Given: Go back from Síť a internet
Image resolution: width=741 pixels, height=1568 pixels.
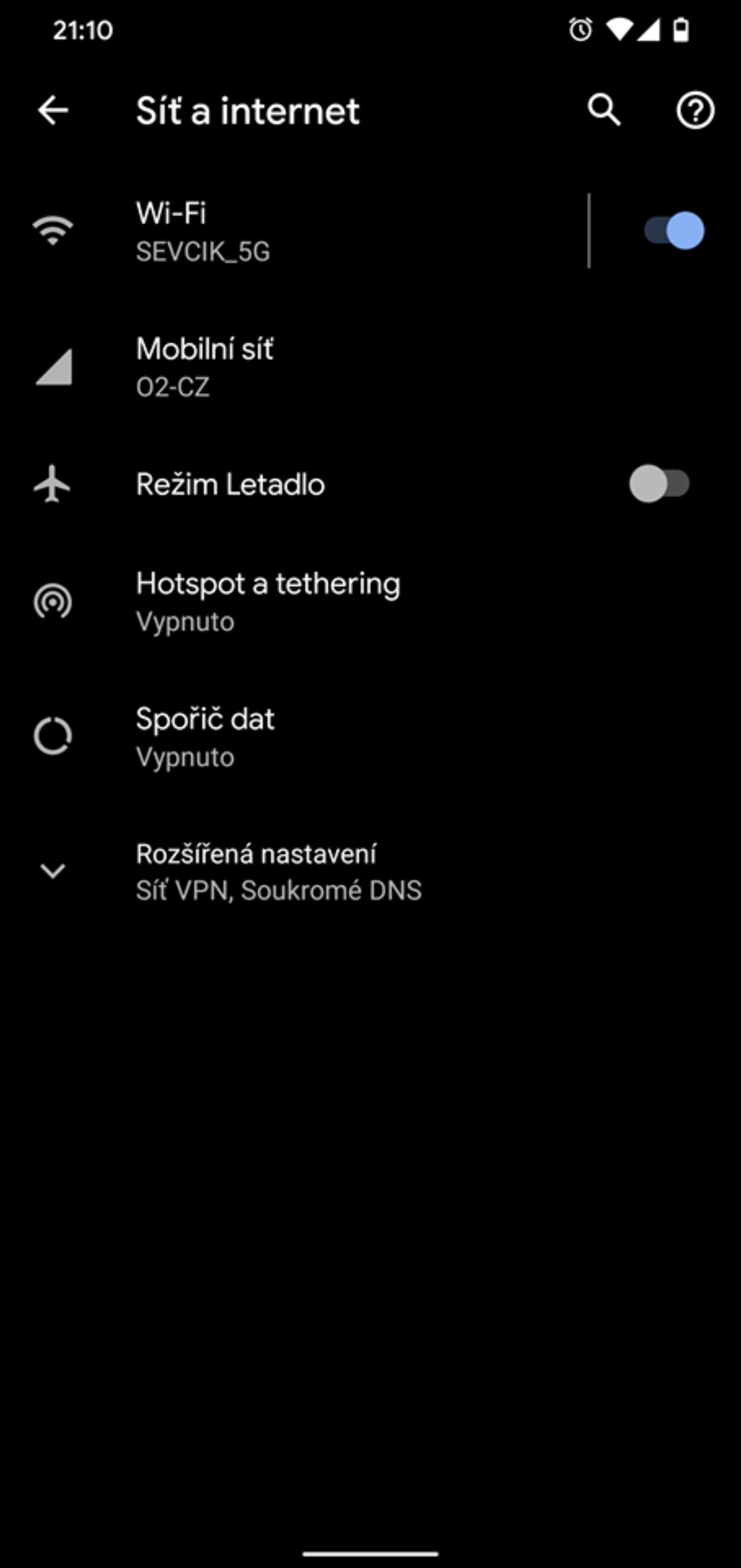Looking at the screenshot, I should pos(53,111).
